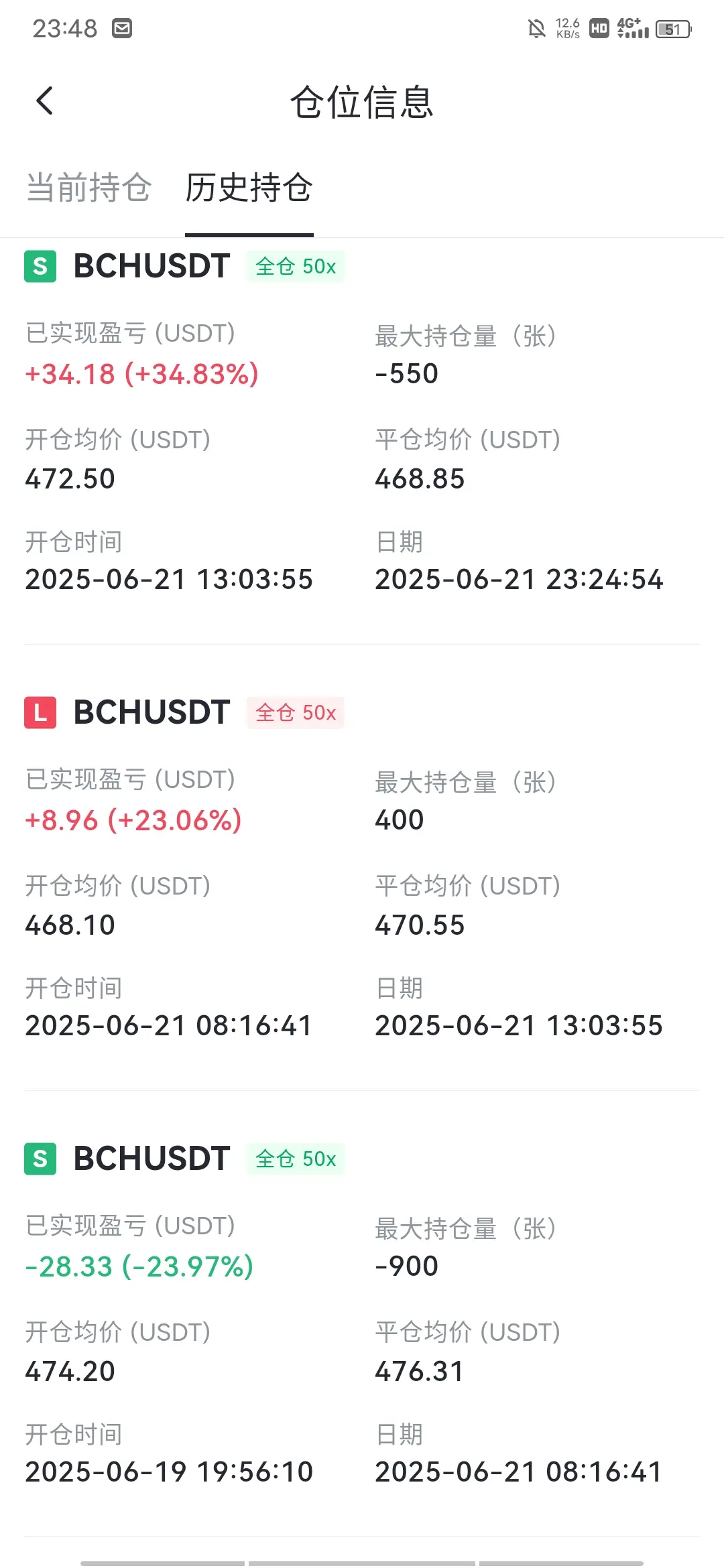Go back from the 仓位信息 page

pos(45,102)
